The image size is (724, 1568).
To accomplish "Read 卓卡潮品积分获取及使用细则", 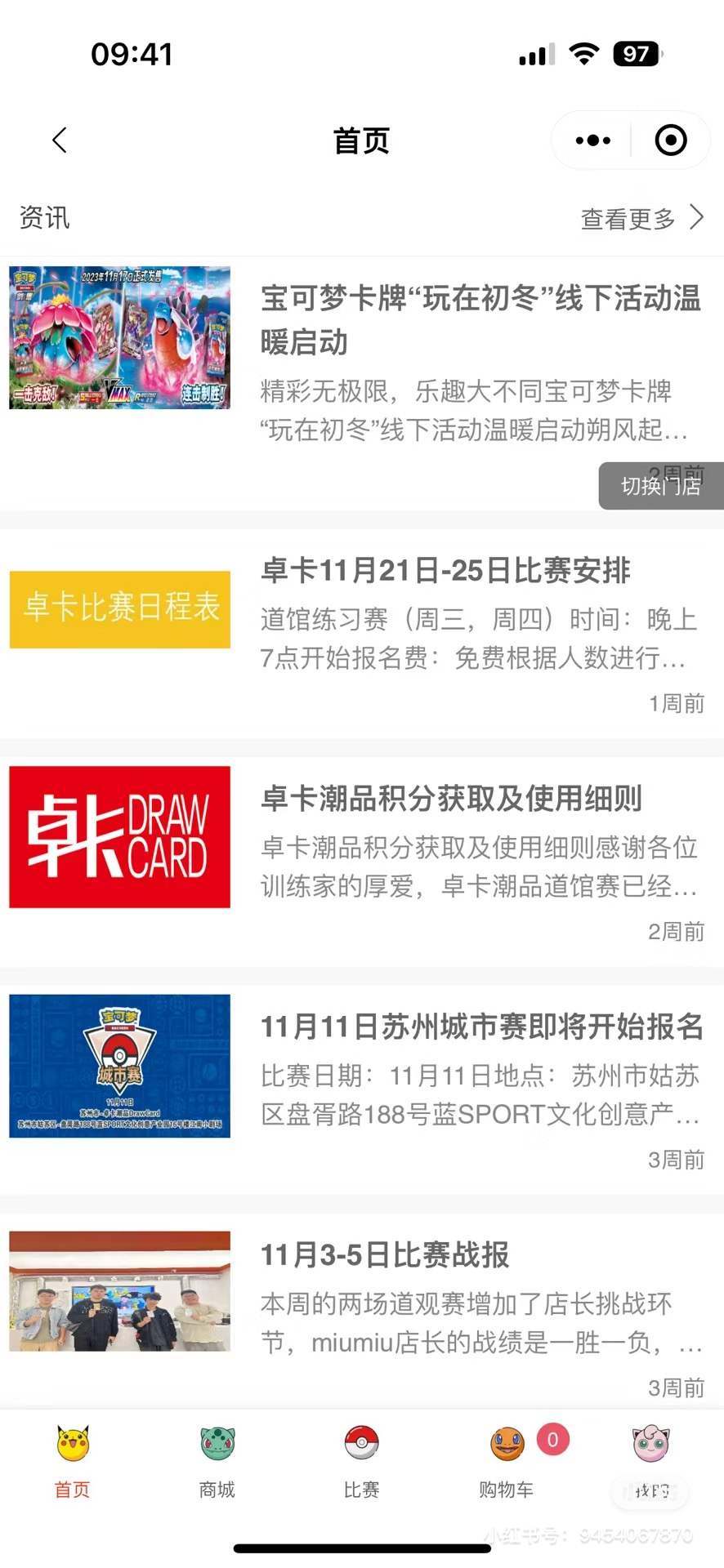I will 451,799.
